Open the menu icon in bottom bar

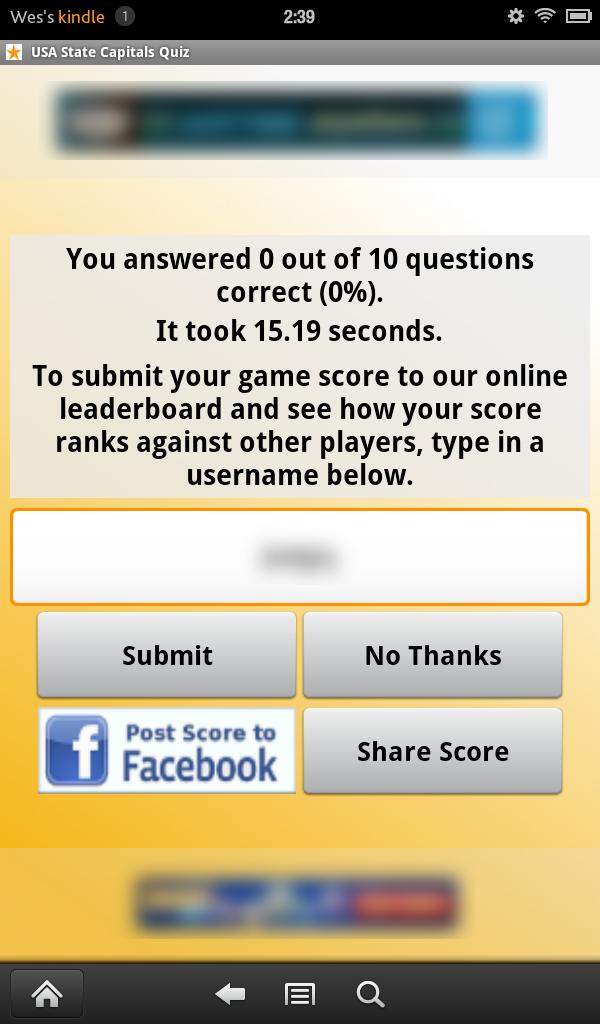tap(300, 994)
